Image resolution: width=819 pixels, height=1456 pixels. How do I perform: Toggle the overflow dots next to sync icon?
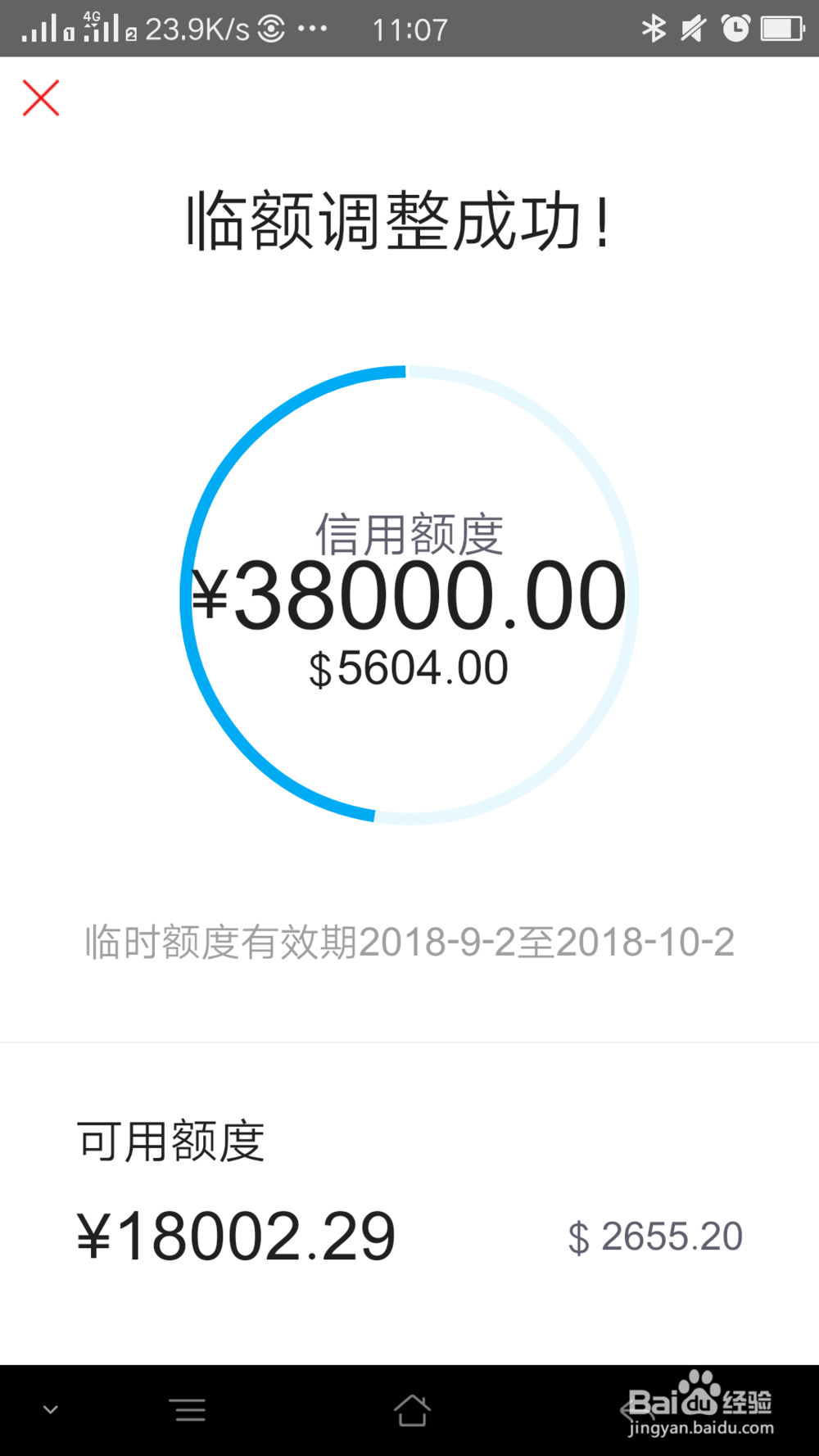pyautogui.click(x=312, y=29)
